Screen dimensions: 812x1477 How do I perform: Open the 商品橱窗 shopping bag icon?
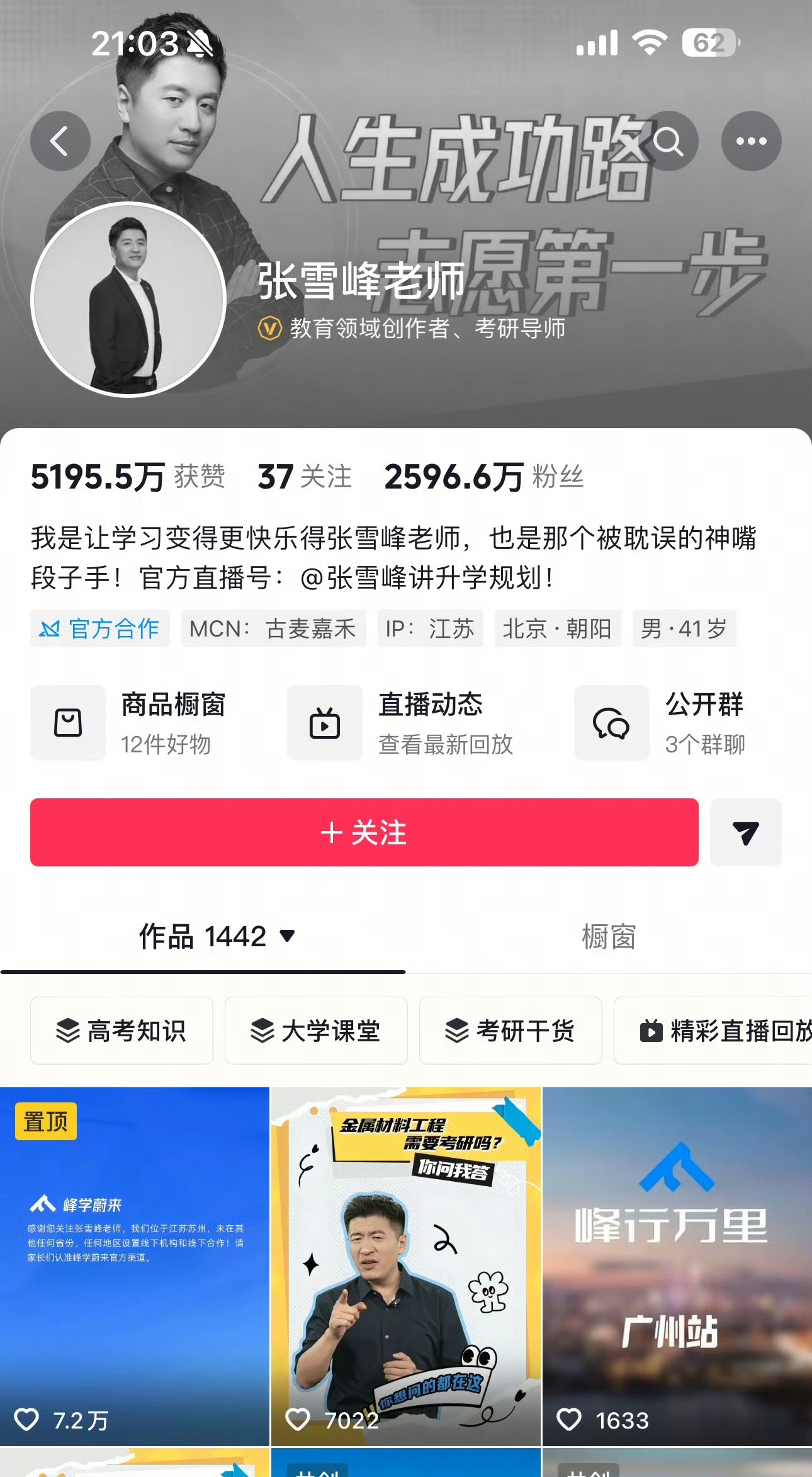68,723
